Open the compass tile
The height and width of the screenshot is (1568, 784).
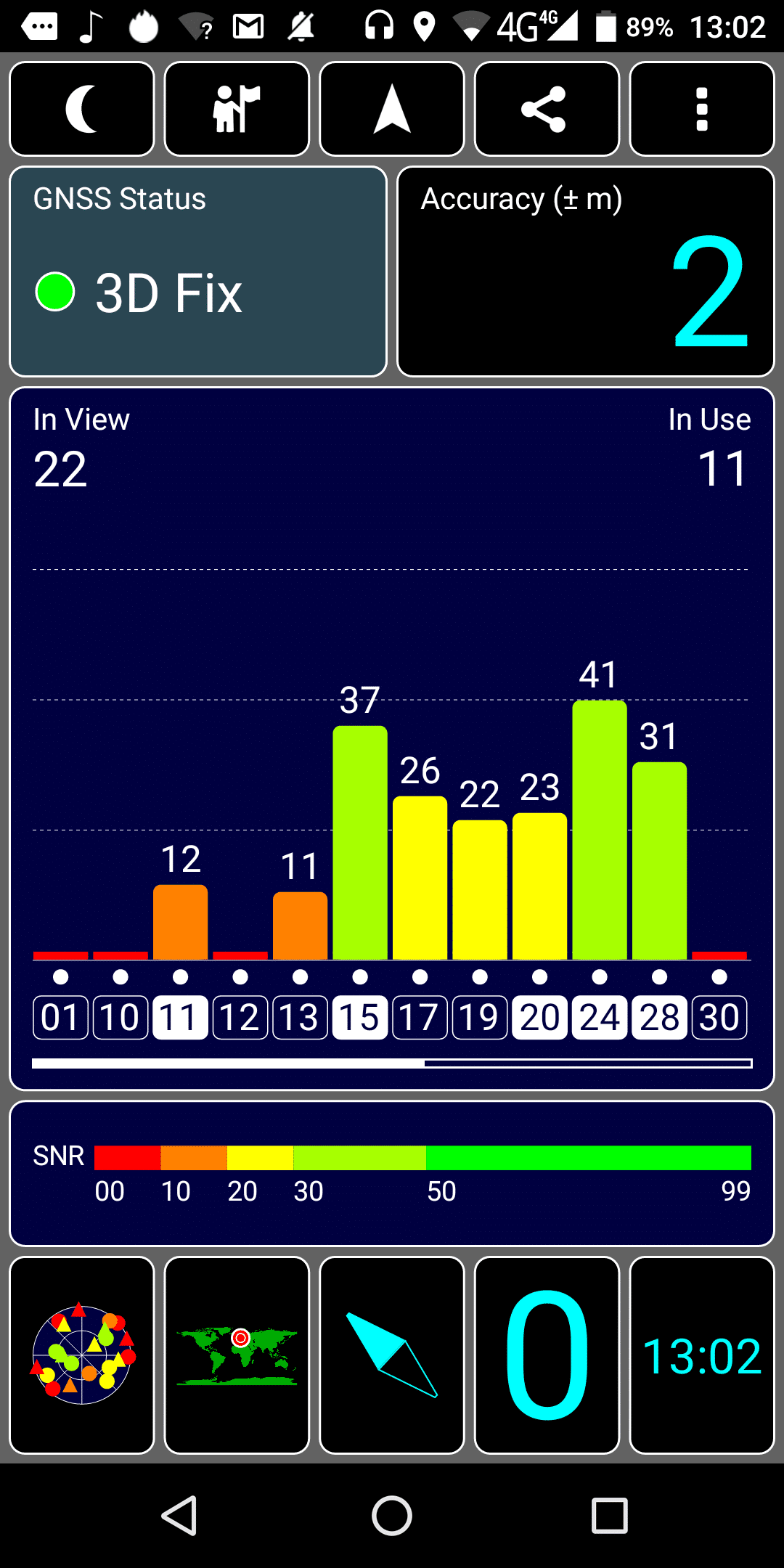point(392,1355)
